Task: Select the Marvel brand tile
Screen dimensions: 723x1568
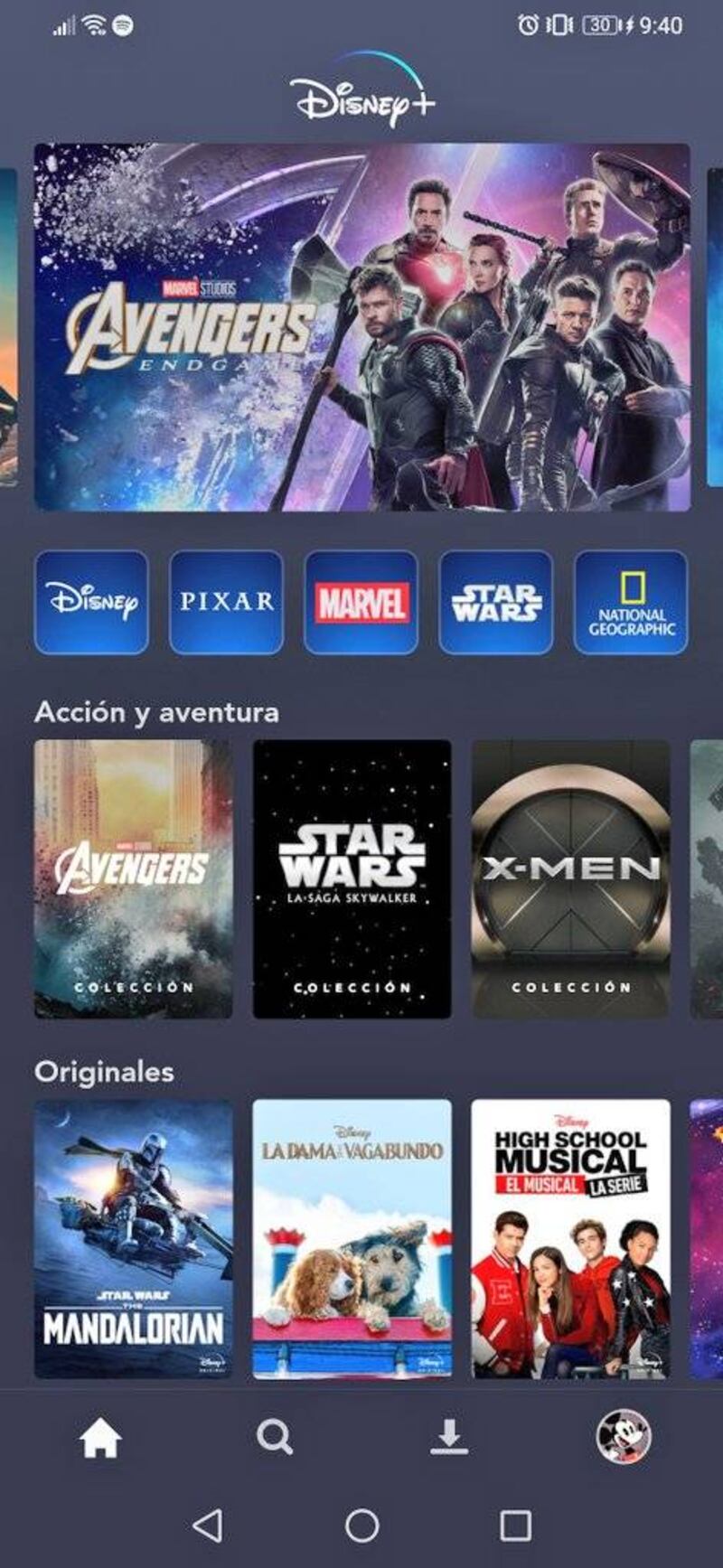Action: point(361,602)
